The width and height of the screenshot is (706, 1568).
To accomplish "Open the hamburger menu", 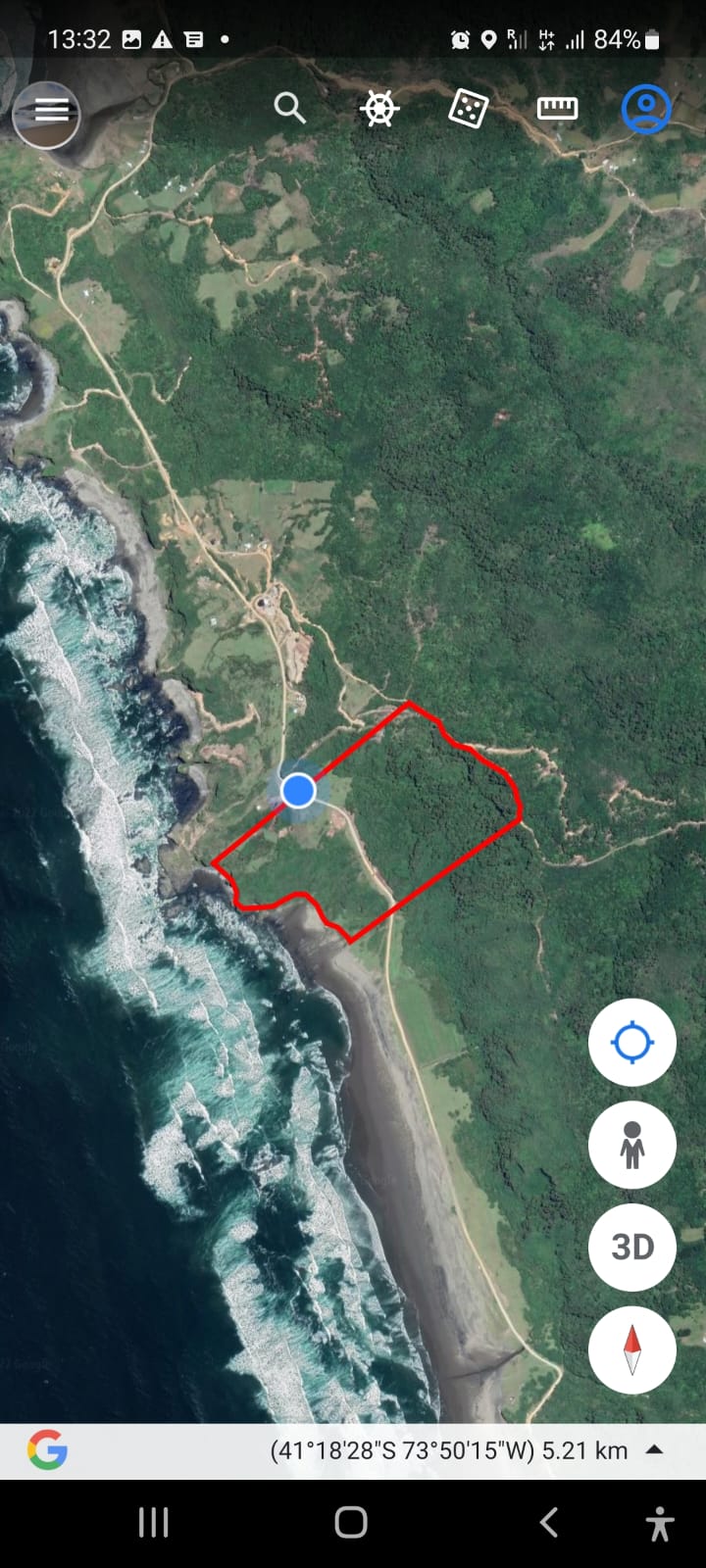I will [47, 111].
